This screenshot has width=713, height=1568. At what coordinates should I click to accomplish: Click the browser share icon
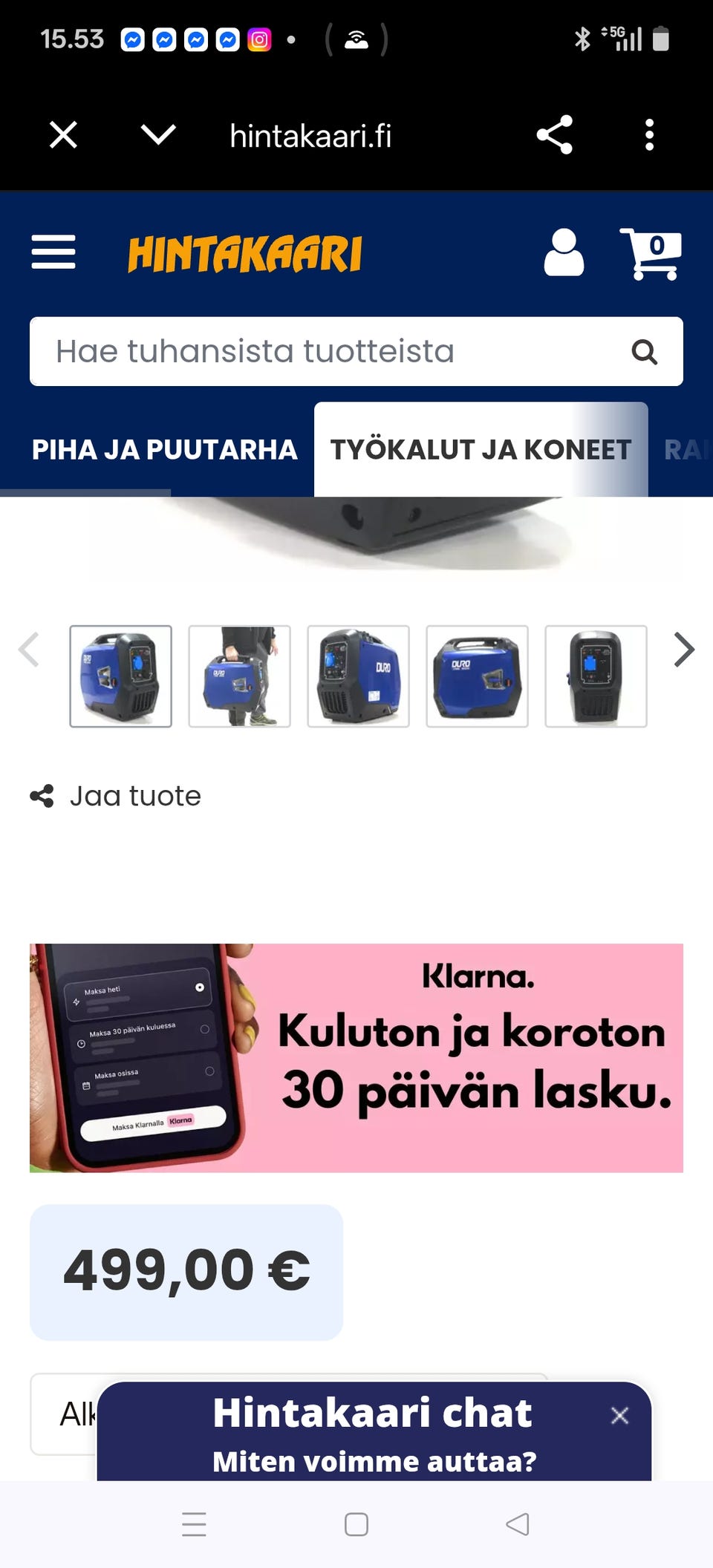click(553, 135)
